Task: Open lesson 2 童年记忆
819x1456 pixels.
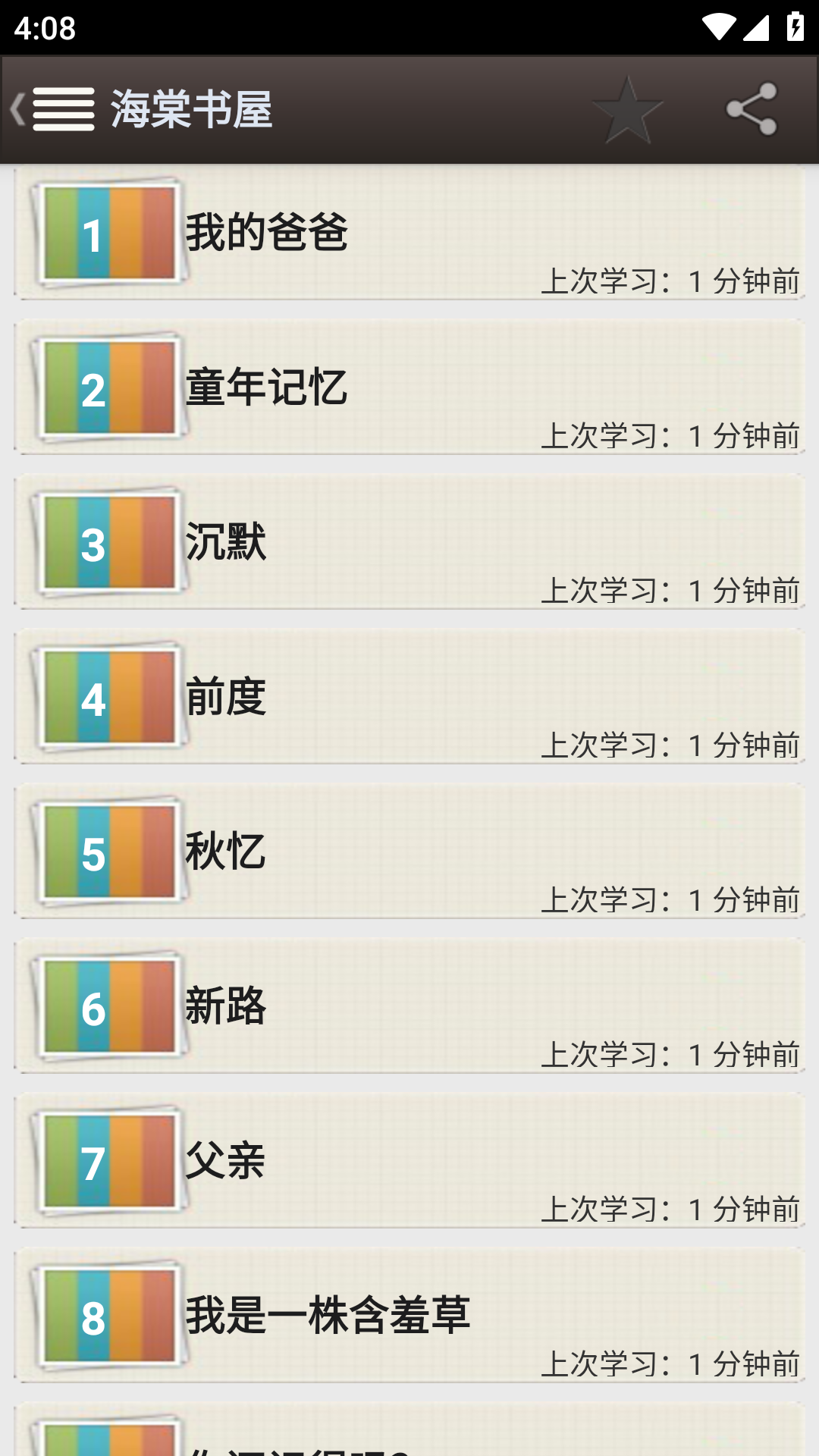Action: (409, 388)
